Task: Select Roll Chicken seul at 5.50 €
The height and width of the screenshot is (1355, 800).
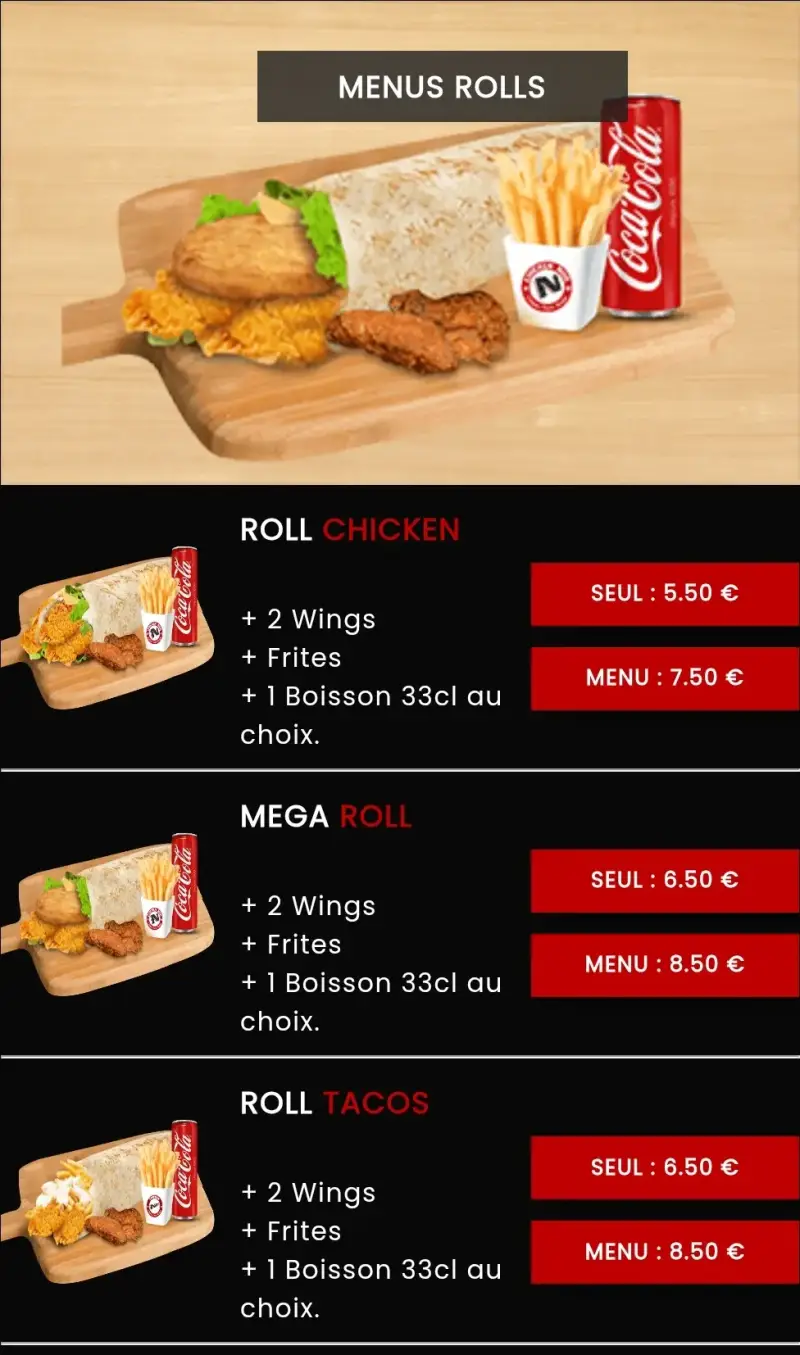Action: click(664, 594)
